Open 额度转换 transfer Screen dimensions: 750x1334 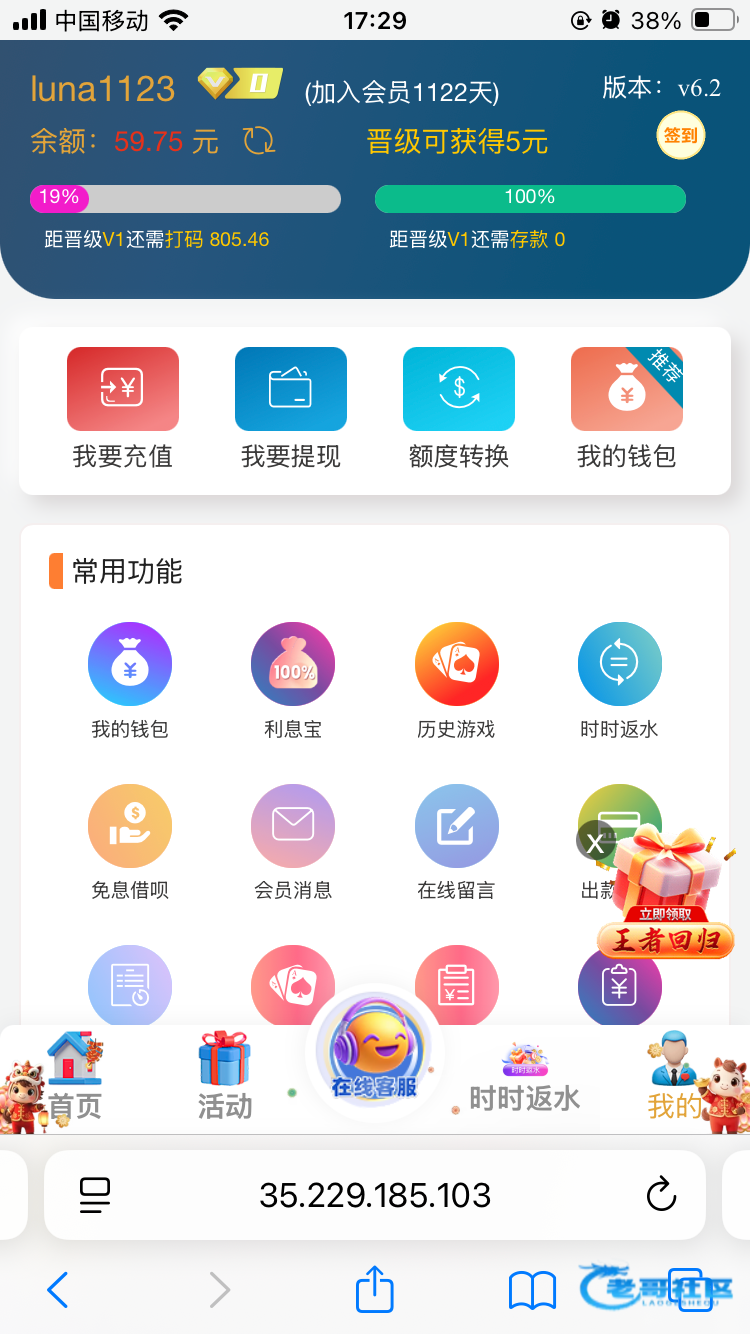pos(459,409)
